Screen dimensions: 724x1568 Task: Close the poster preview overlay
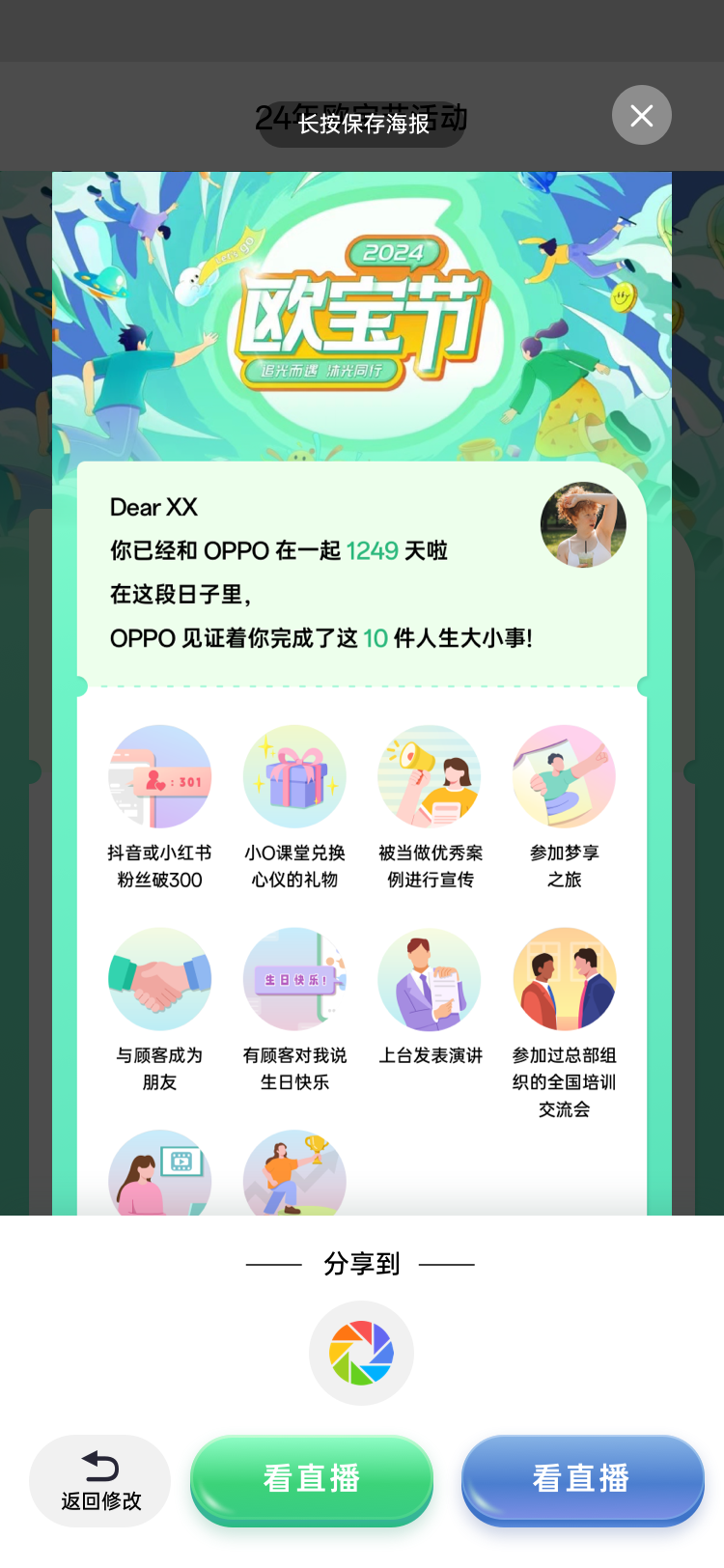pos(641,116)
